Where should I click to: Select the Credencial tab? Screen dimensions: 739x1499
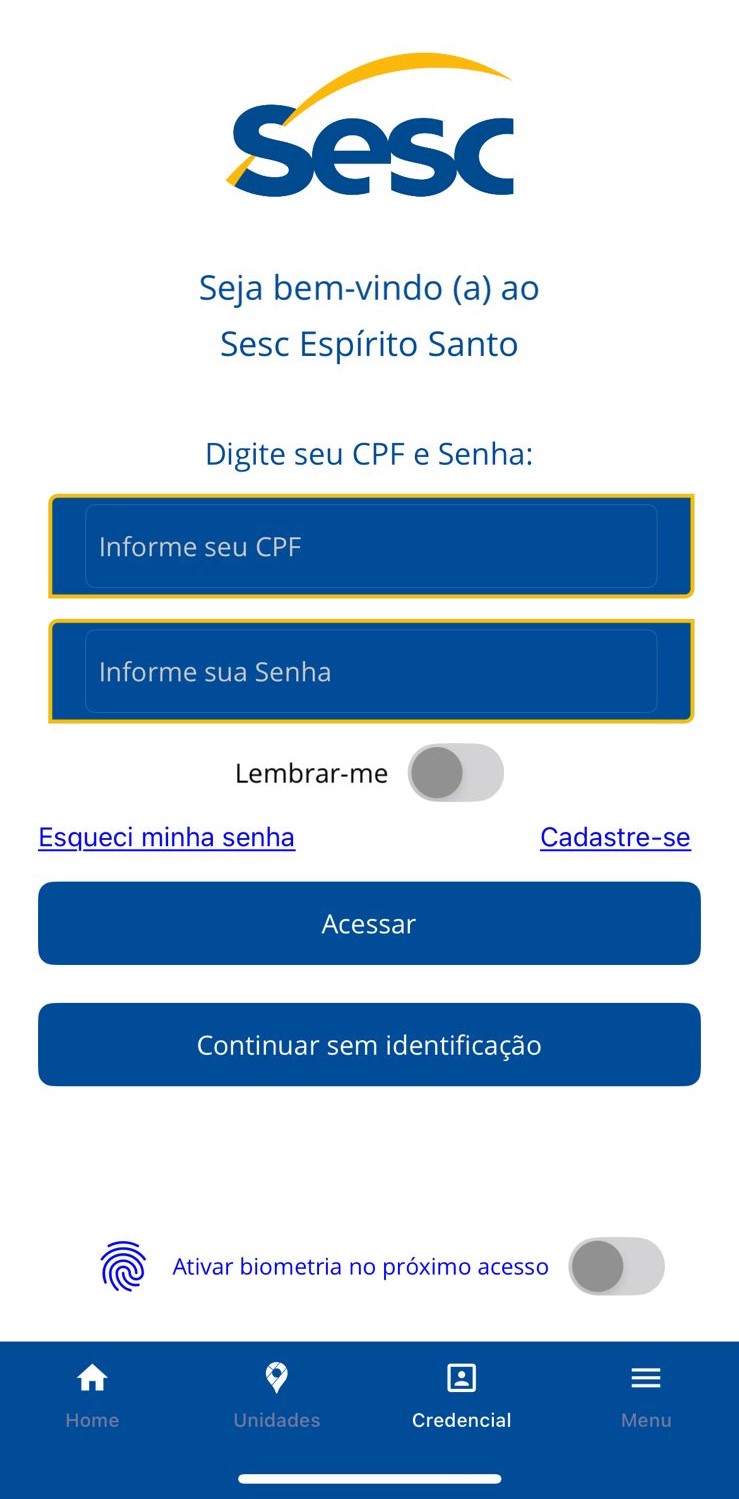[x=461, y=1396]
